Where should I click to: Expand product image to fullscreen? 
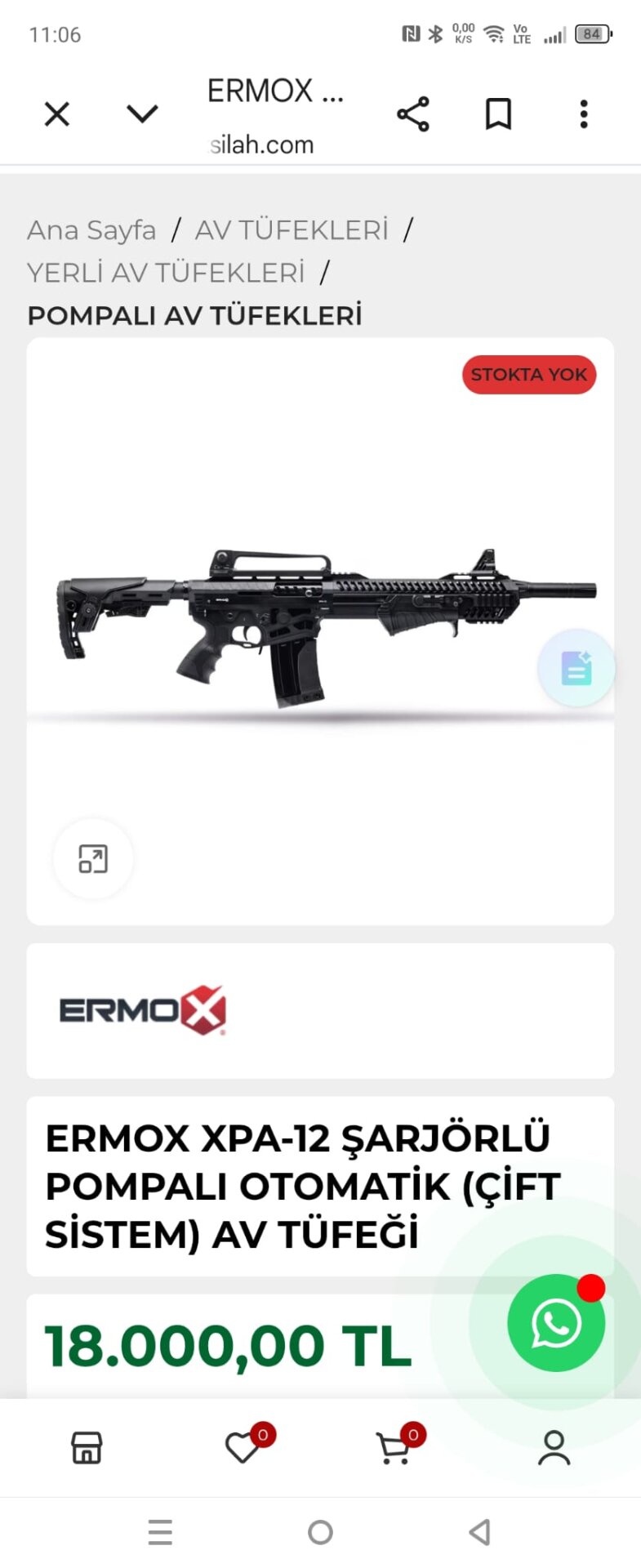tap(93, 859)
